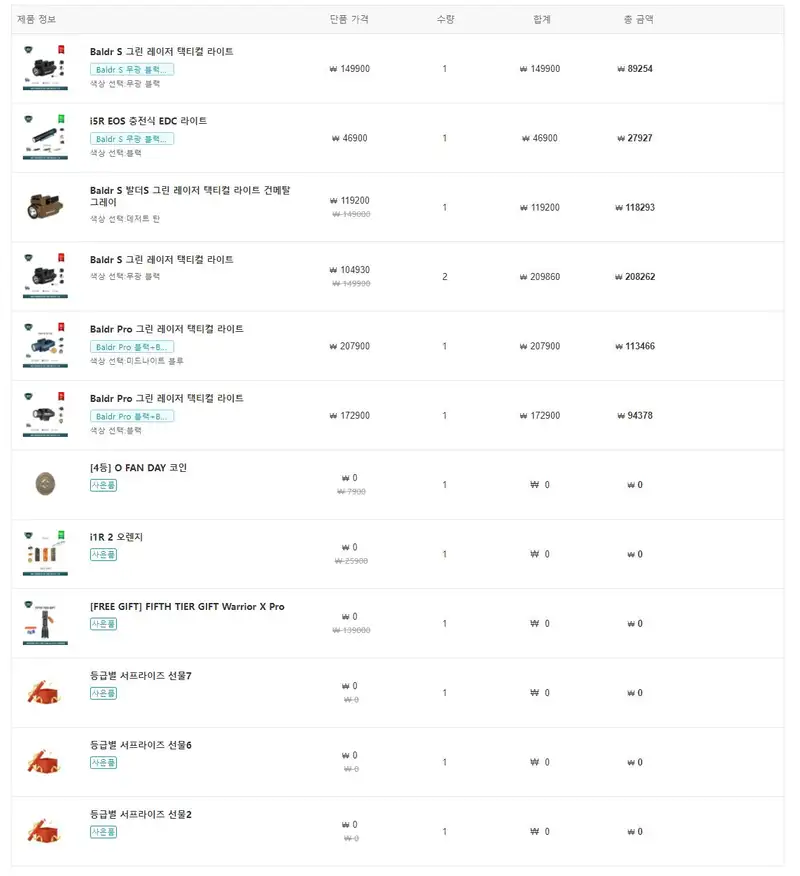Open 등급별 서프라이즈 선물2 item
Screen dimensions: 800x876
click(140, 814)
